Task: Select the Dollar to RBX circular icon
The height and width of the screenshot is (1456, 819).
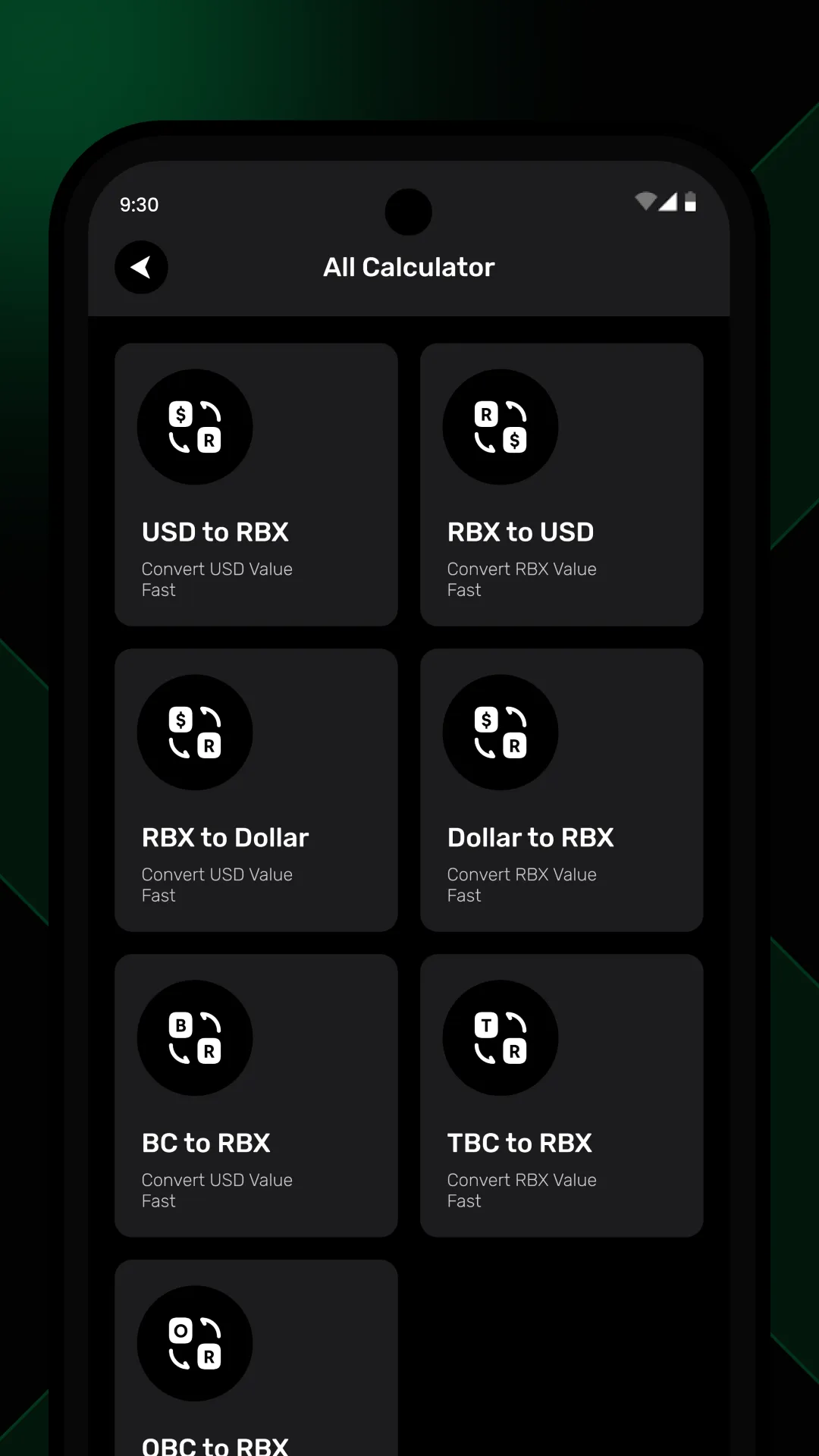Action: [x=500, y=732]
